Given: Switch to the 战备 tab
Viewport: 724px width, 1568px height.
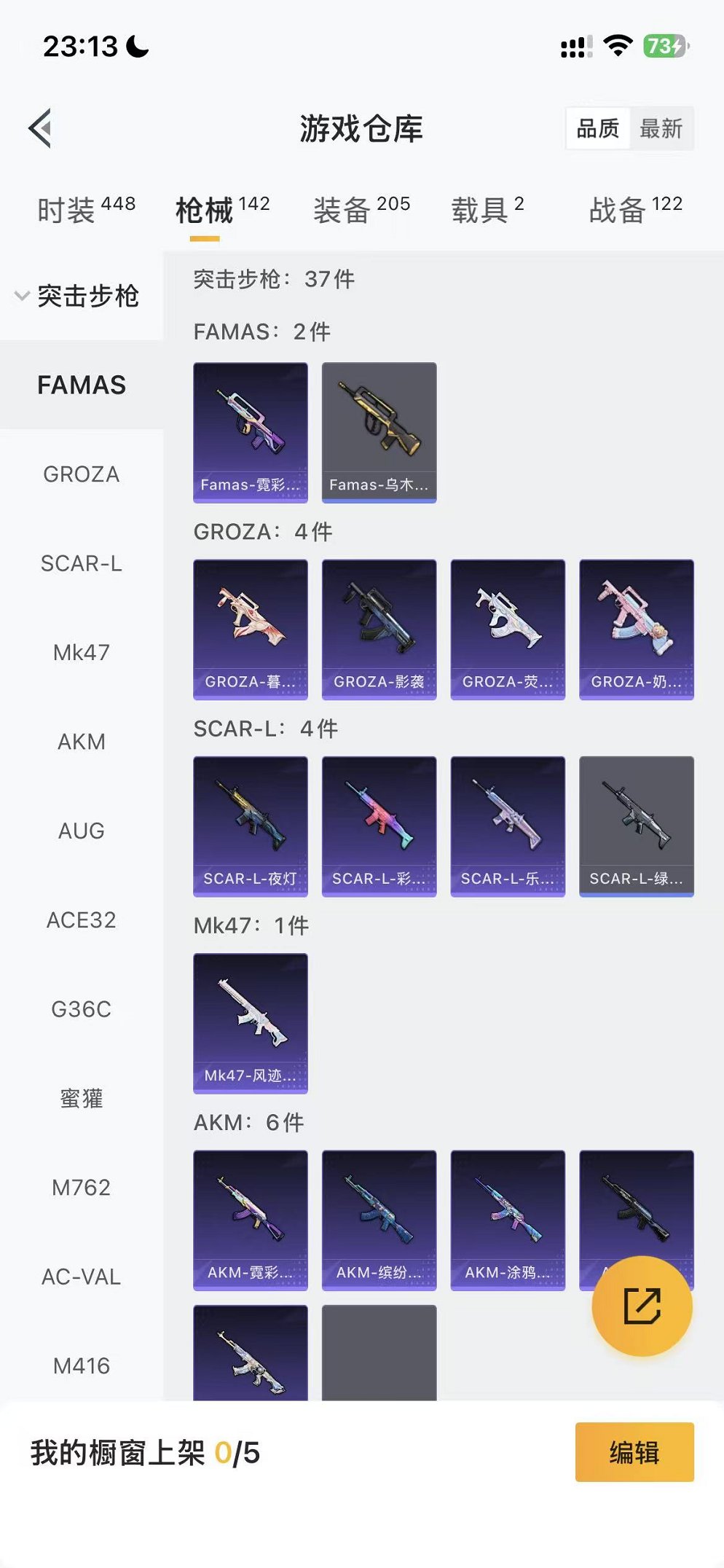Looking at the screenshot, I should pyautogui.click(x=635, y=211).
